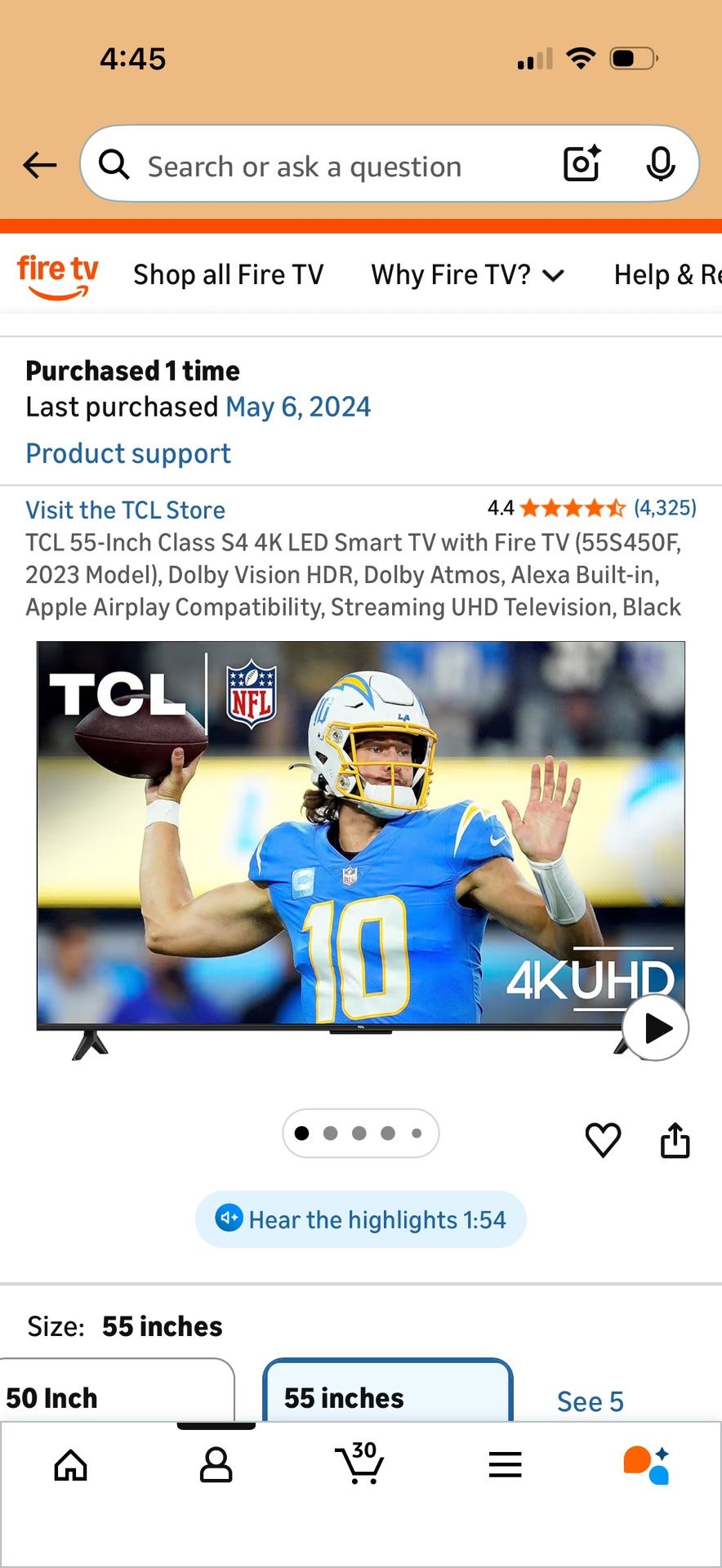Play the product video
The height and width of the screenshot is (1568, 722).
(x=656, y=1027)
